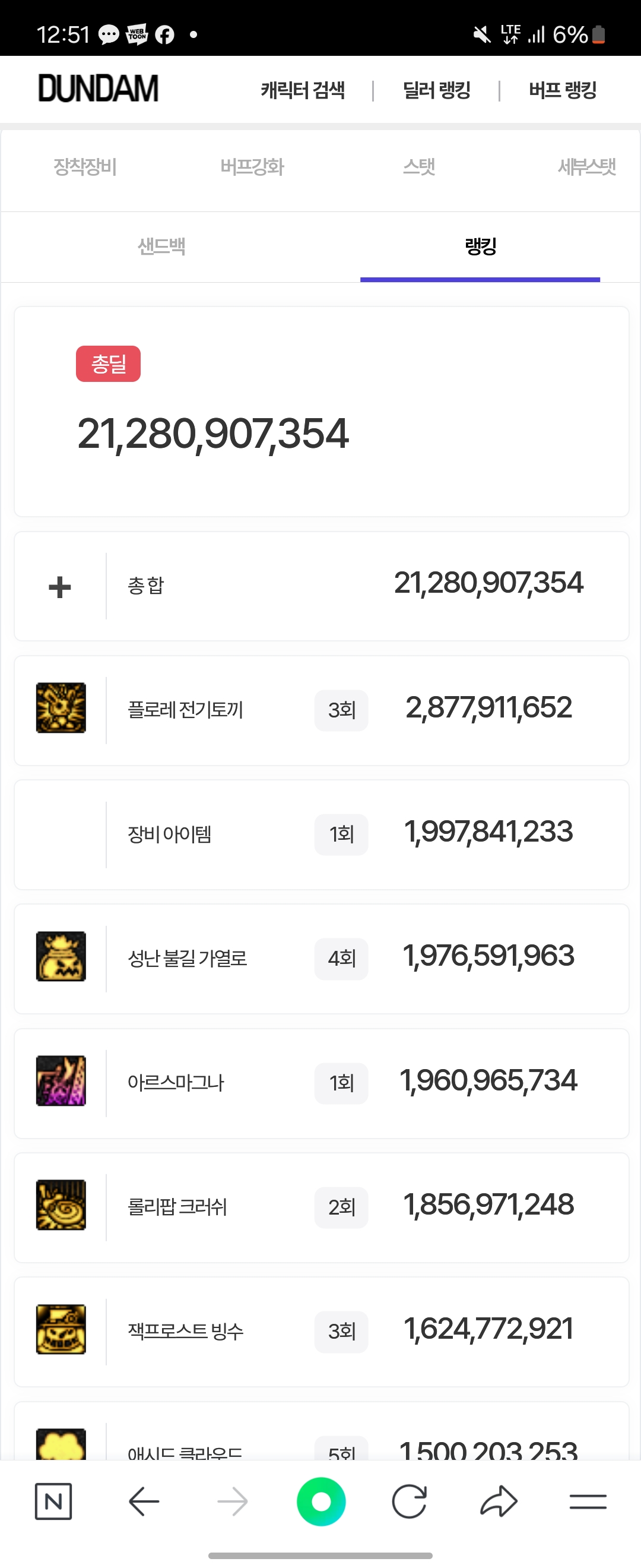This screenshot has width=641, height=1568.
Task: Go to 버프 랭킹 page
Action: pos(563,90)
